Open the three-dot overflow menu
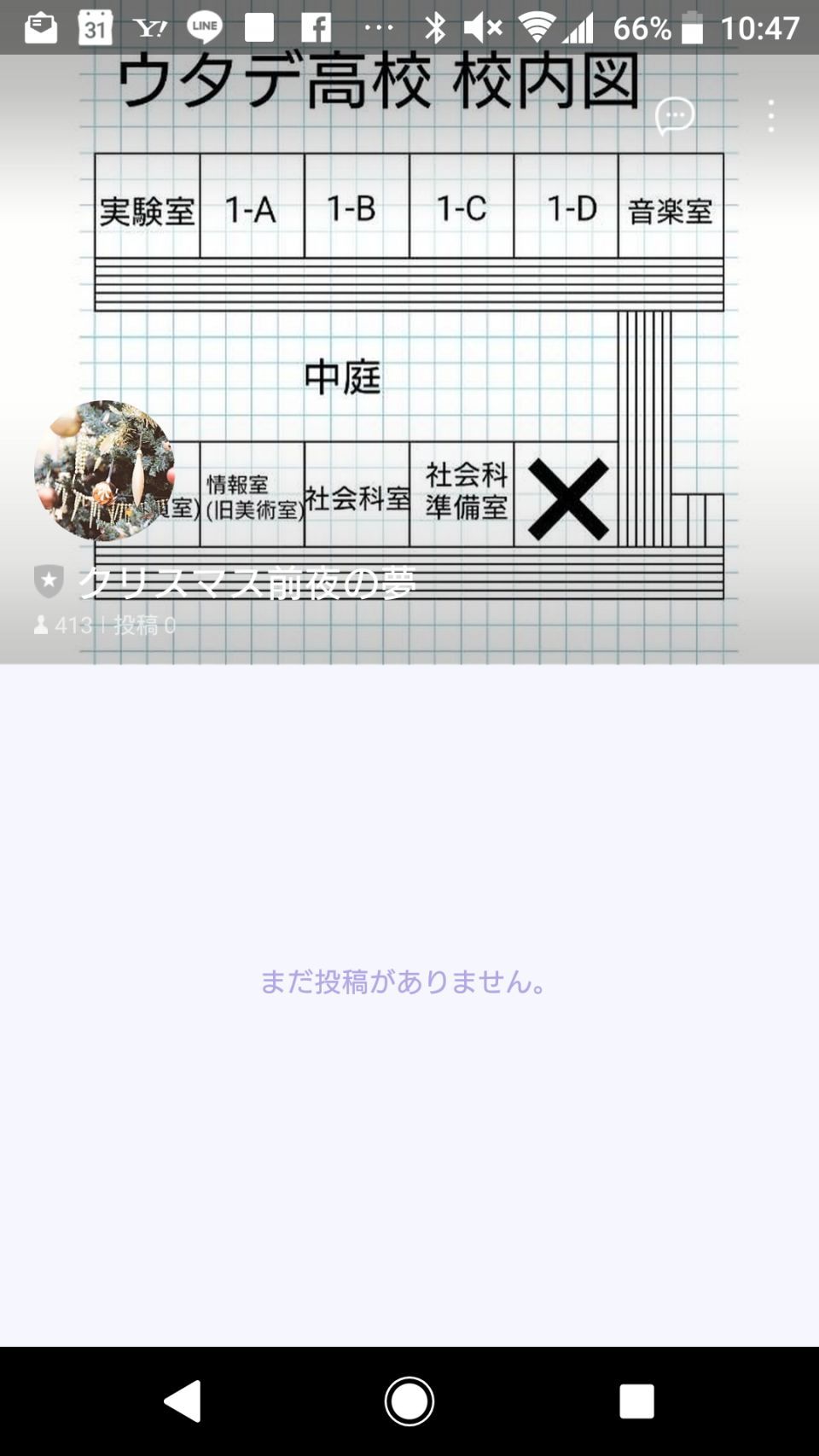Image resolution: width=819 pixels, height=1456 pixels. pos(771,116)
